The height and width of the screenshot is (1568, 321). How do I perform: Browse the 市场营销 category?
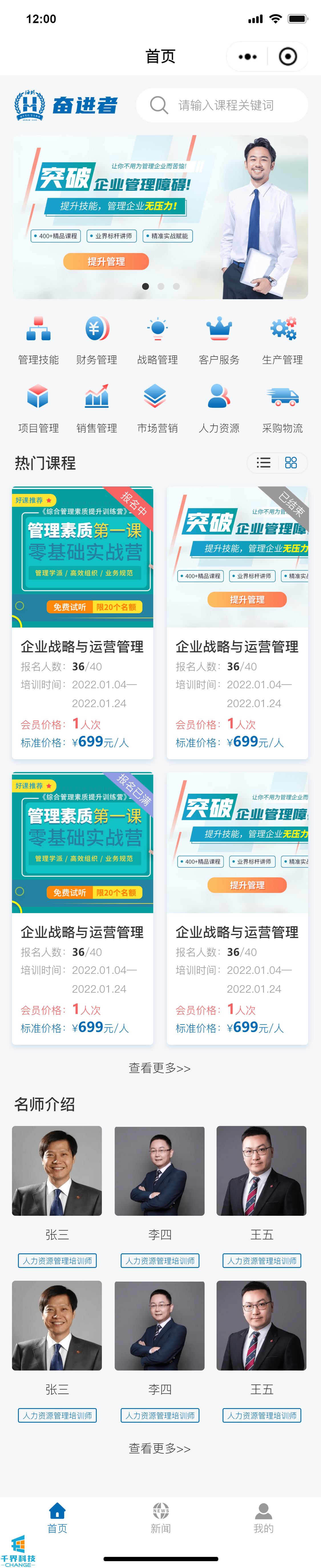click(158, 408)
